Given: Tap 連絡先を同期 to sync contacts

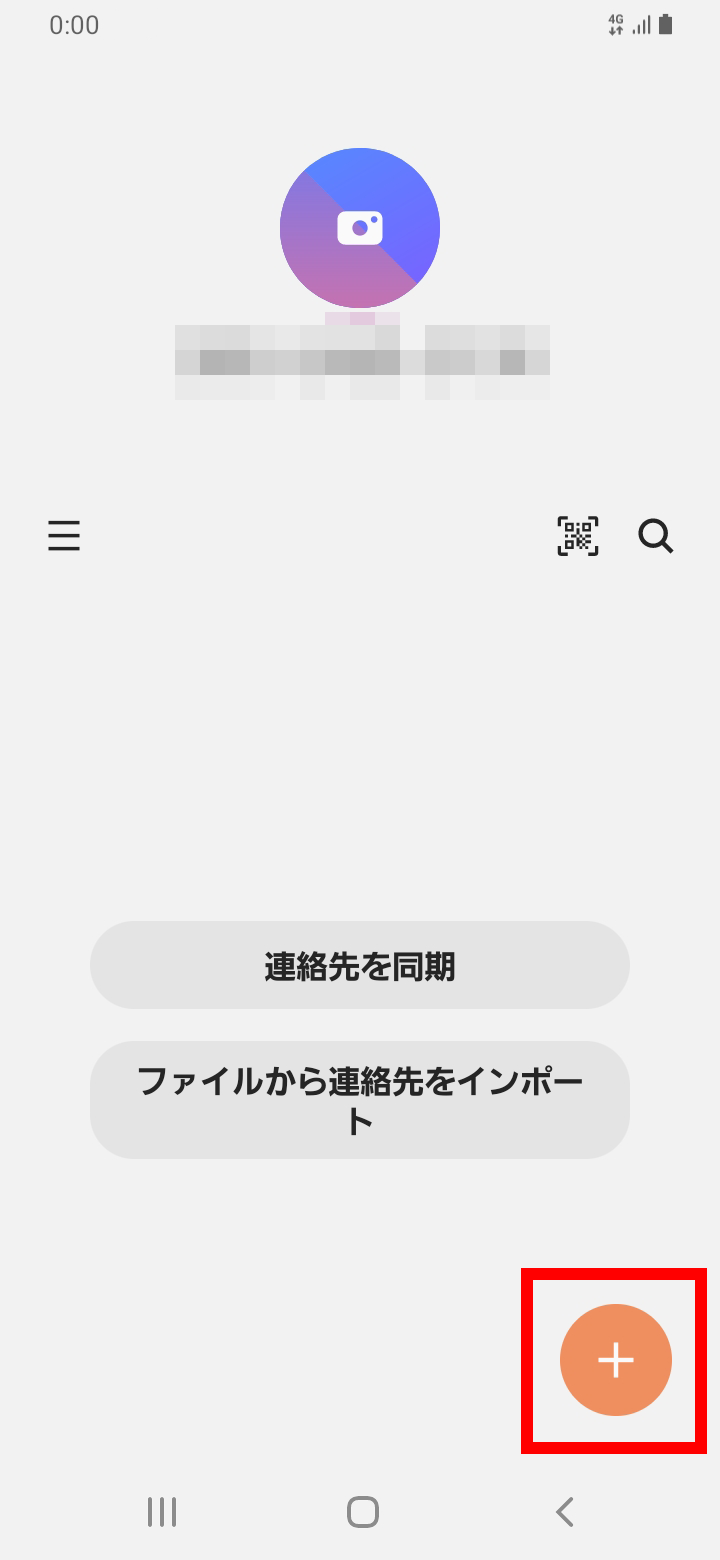Looking at the screenshot, I should pyautogui.click(x=360, y=966).
